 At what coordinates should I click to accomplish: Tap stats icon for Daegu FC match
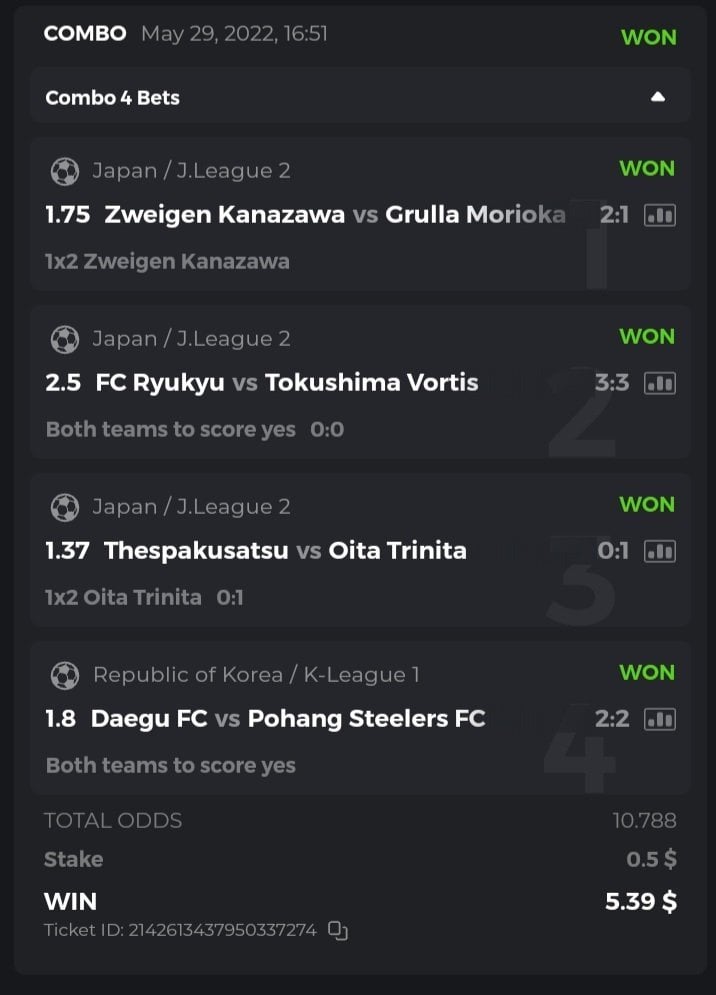pyautogui.click(x=659, y=719)
